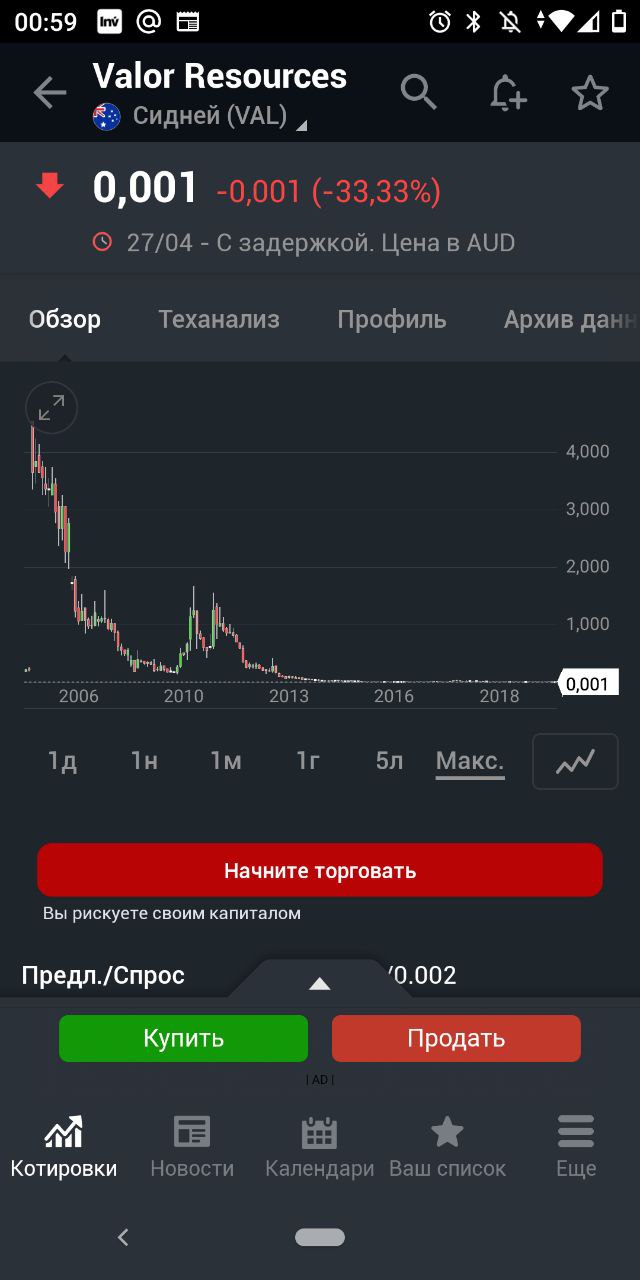Image resolution: width=640 pixels, height=1280 pixels.
Task: Expand the chart to full screen
Action: [51, 407]
